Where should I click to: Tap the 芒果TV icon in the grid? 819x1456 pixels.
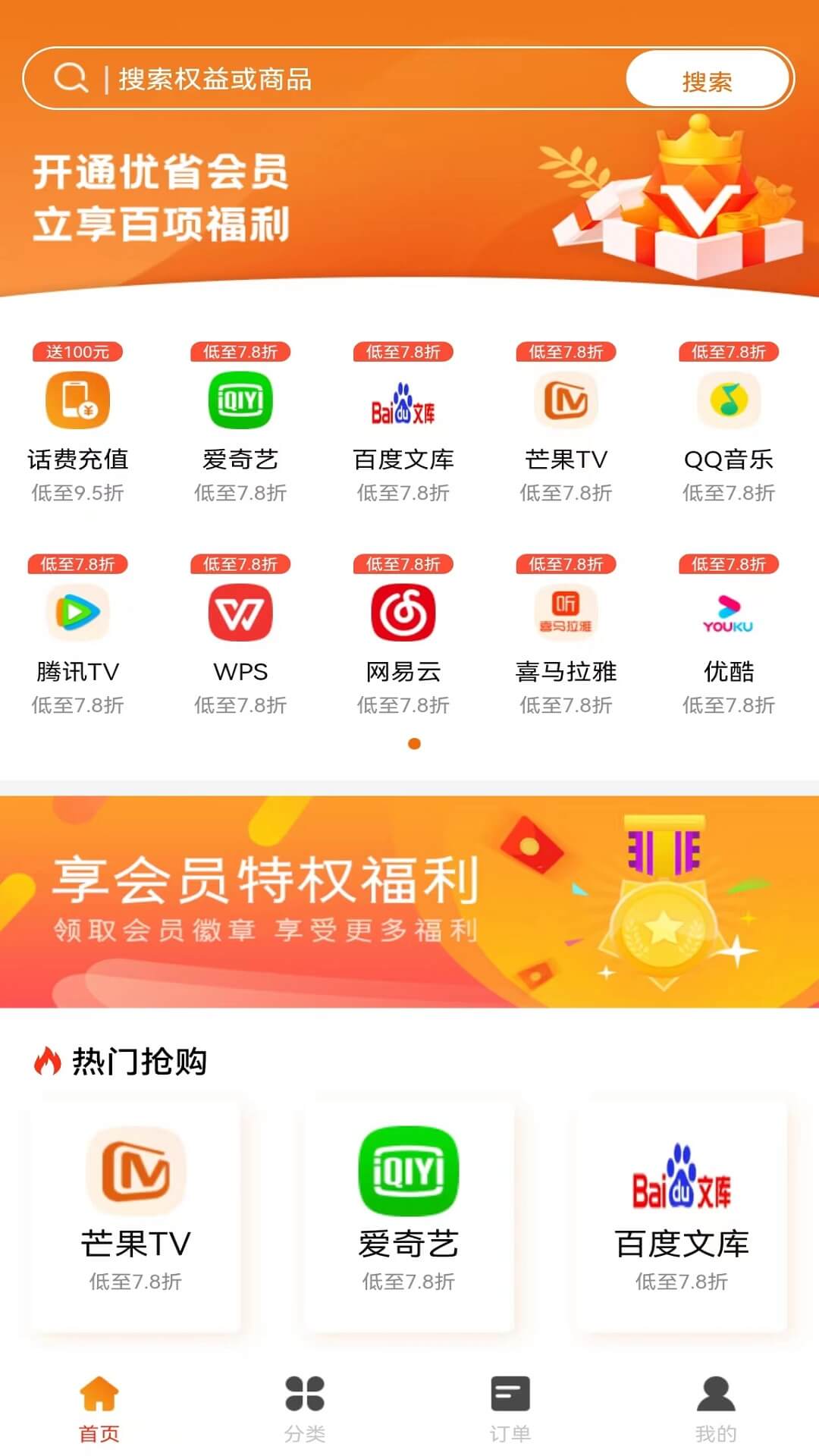[x=566, y=401]
